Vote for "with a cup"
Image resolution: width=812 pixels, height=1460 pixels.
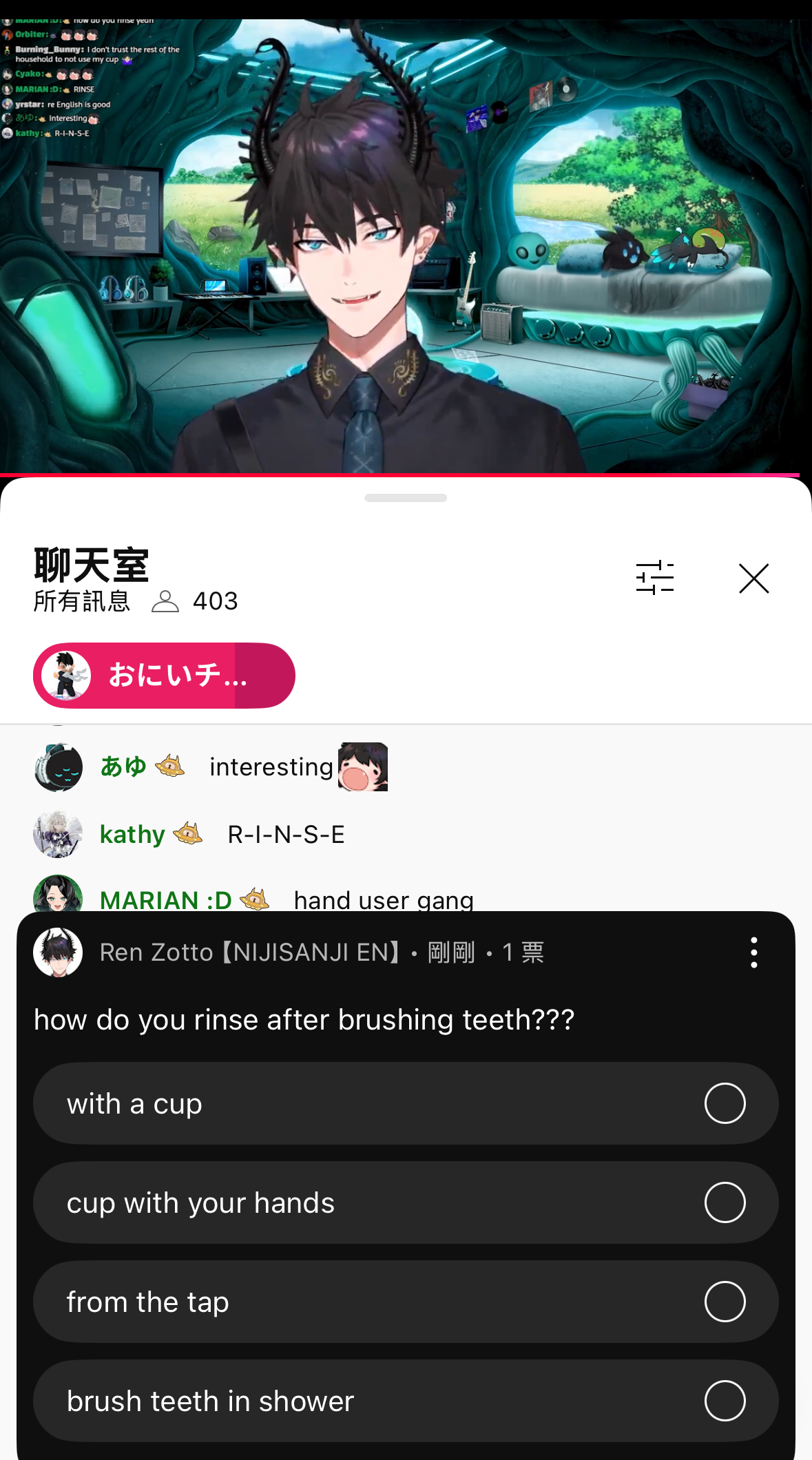(406, 1103)
